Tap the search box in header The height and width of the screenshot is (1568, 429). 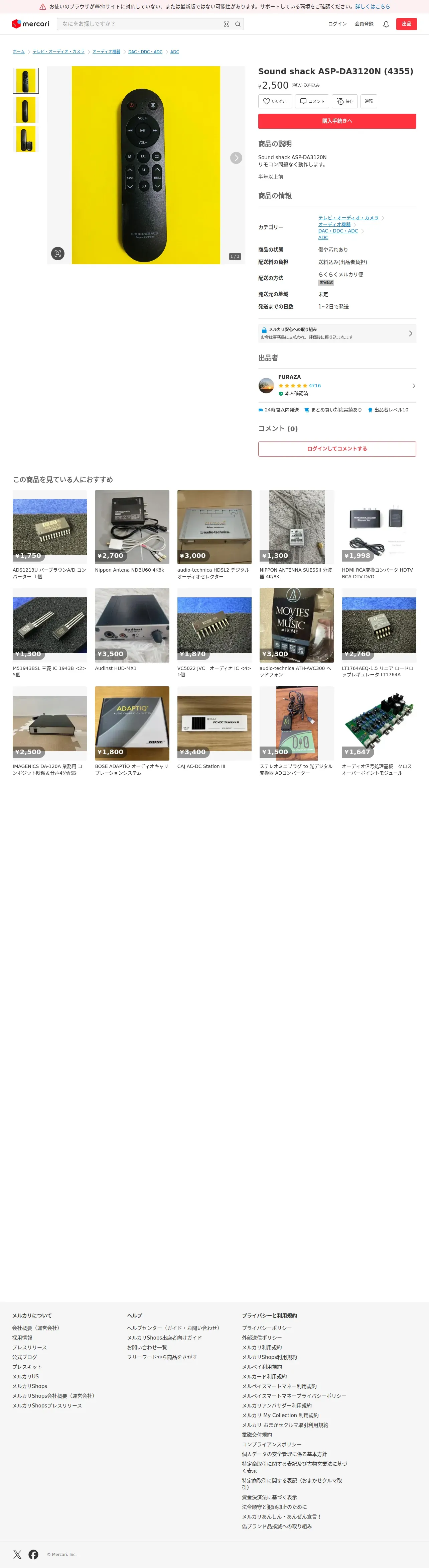tap(140, 24)
